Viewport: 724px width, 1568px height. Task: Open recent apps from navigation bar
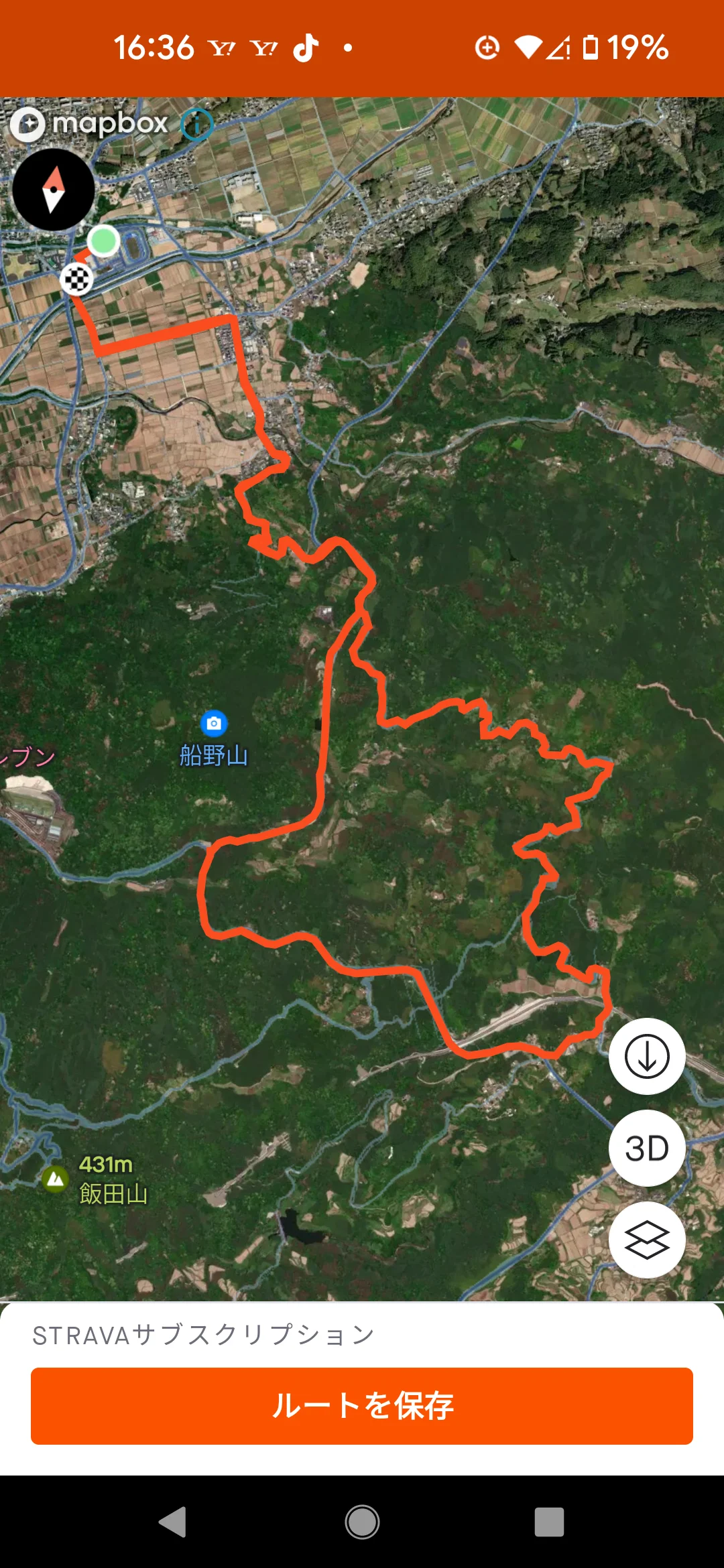pyautogui.click(x=549, y=1522)
